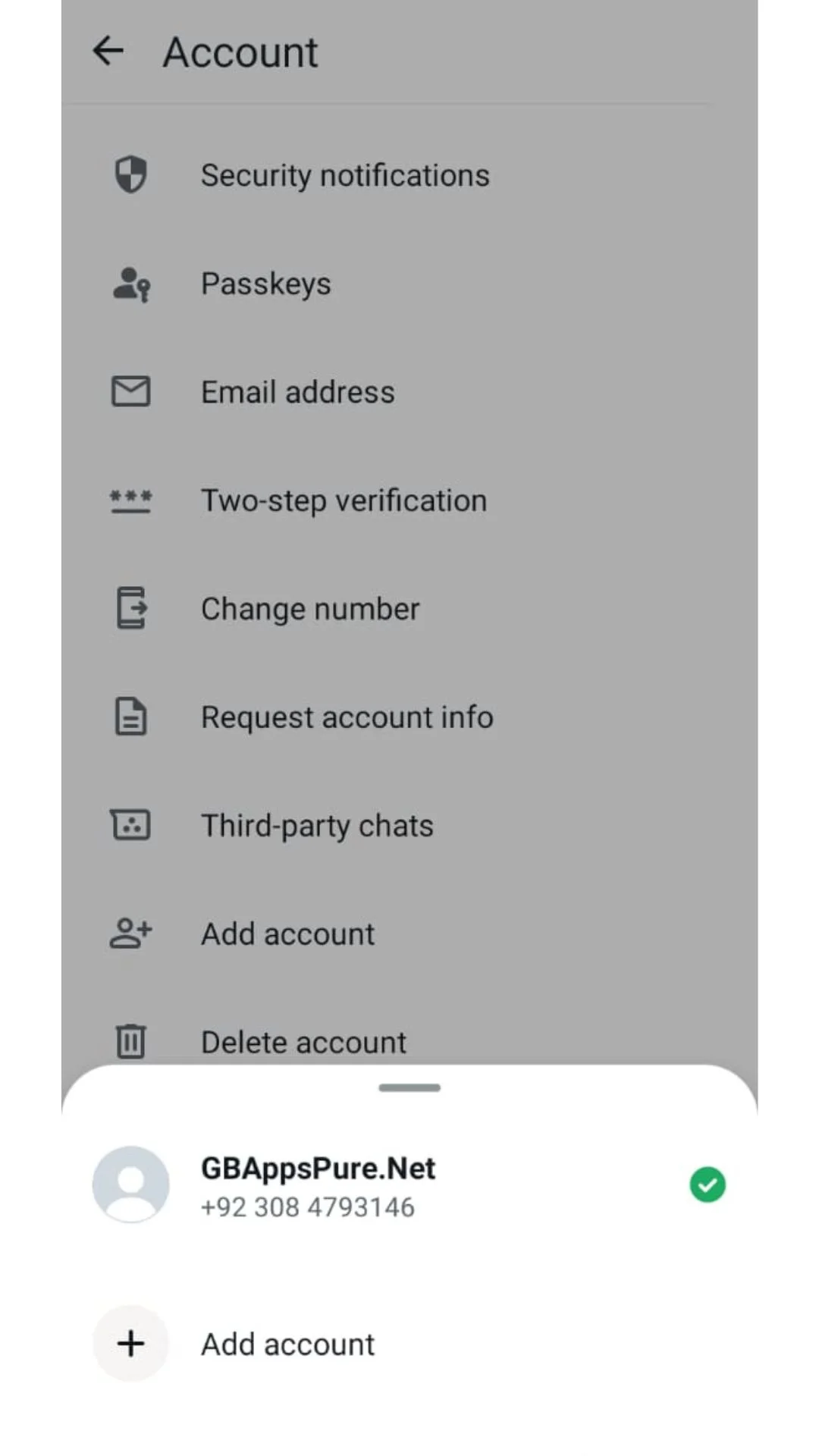819x1456 pixels.
Task: Tap the account profile avatar picture
Action: coord(130,1185)
